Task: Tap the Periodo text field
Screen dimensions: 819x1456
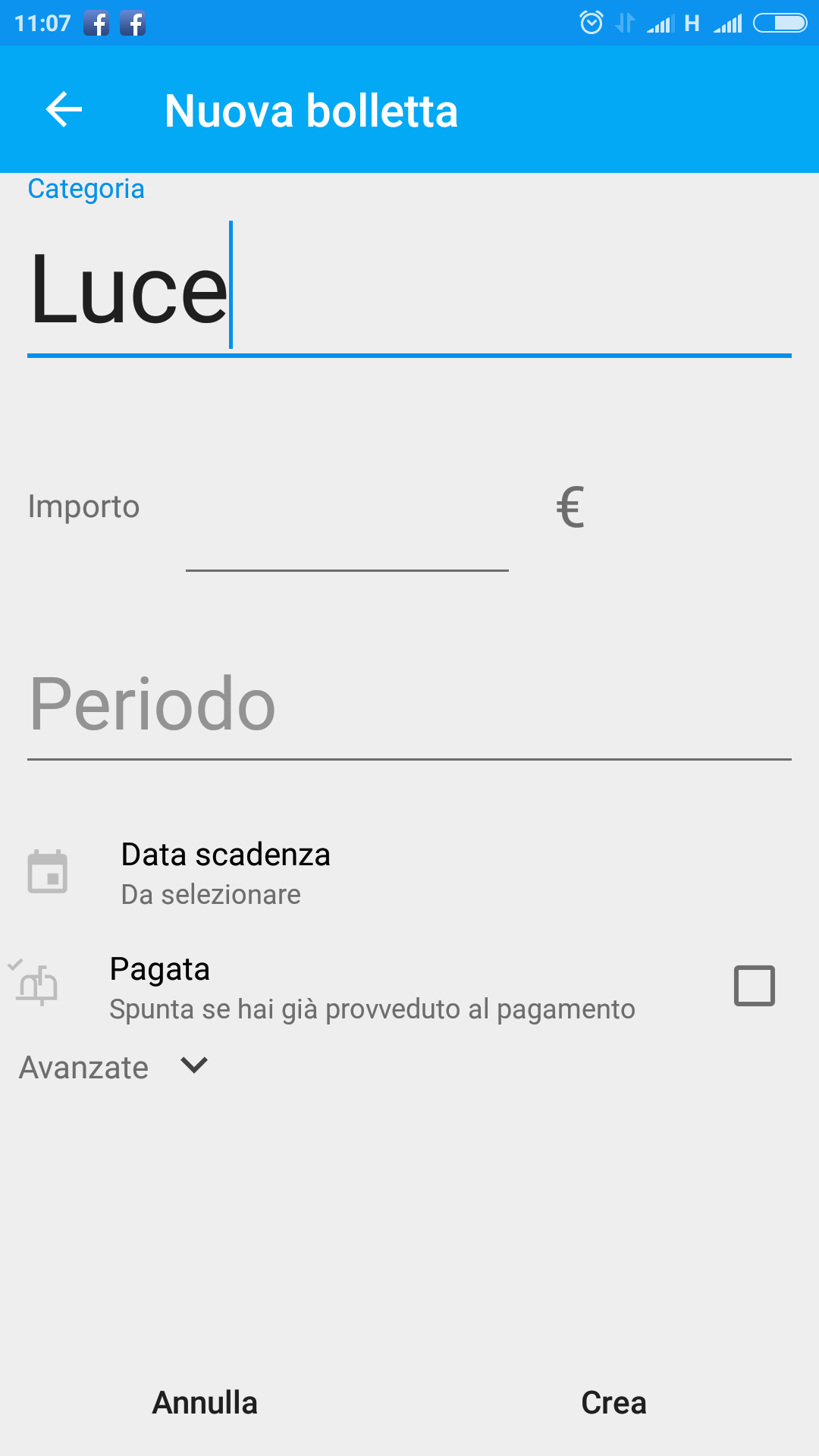Action: point(409,705)
